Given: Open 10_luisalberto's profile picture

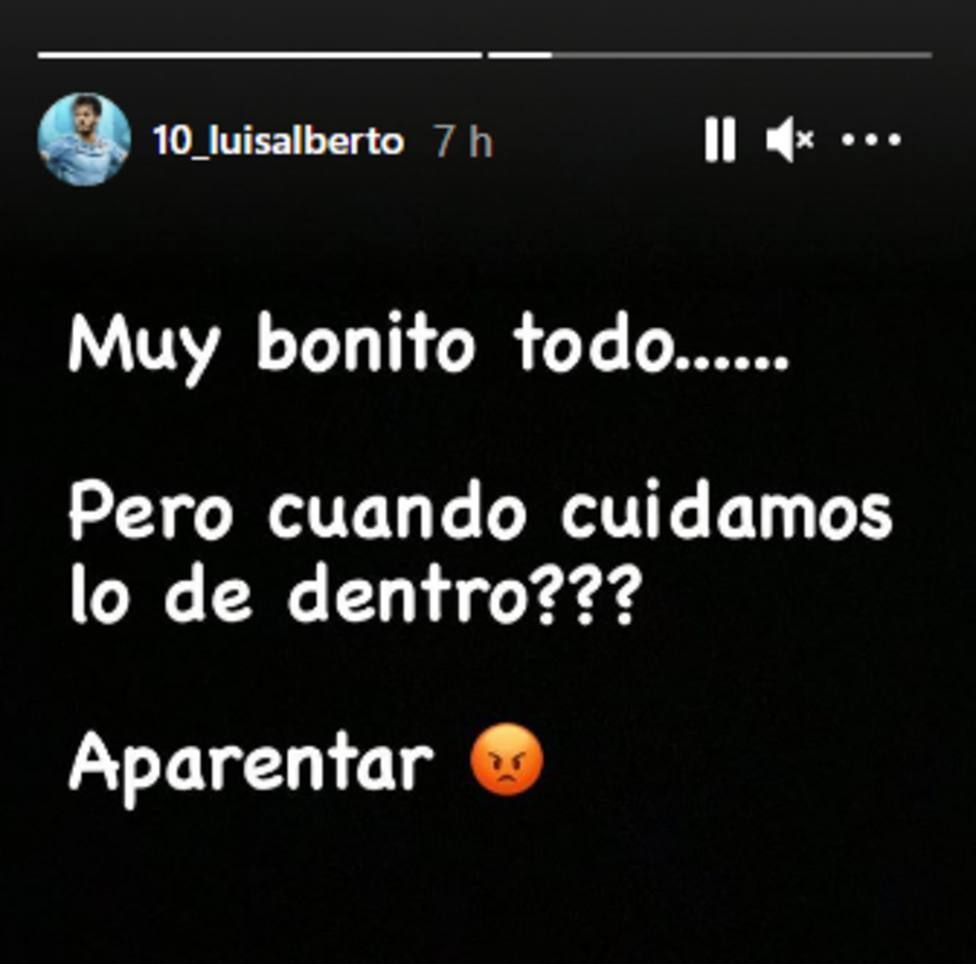Looking at the screenshot, I should pos(84,140).
